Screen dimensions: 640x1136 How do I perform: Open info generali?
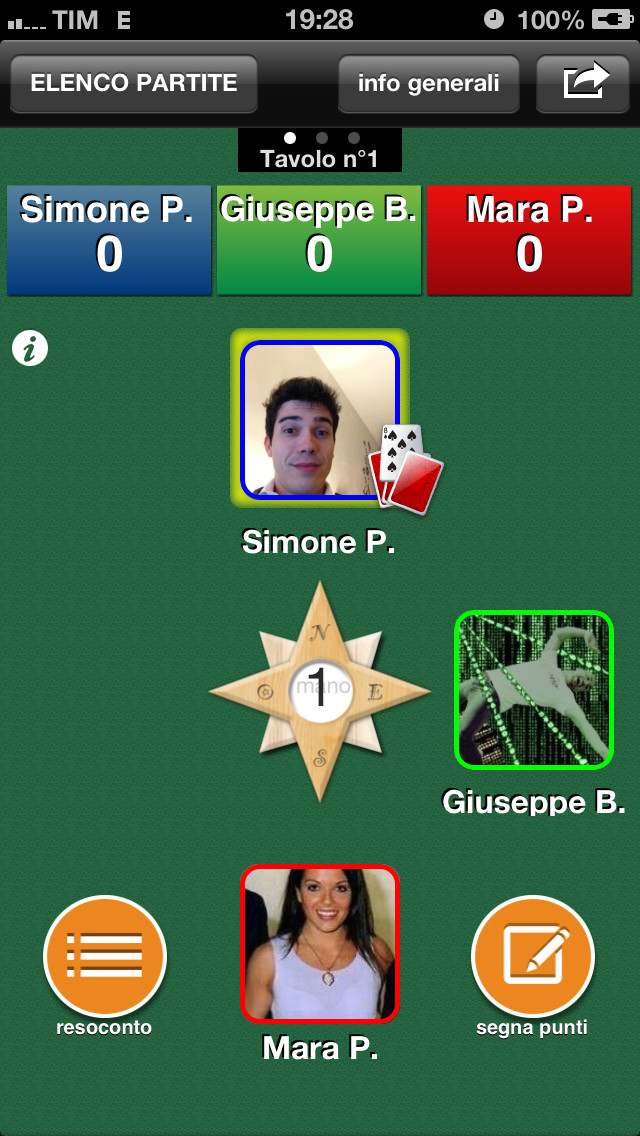[x=428, y=83]
